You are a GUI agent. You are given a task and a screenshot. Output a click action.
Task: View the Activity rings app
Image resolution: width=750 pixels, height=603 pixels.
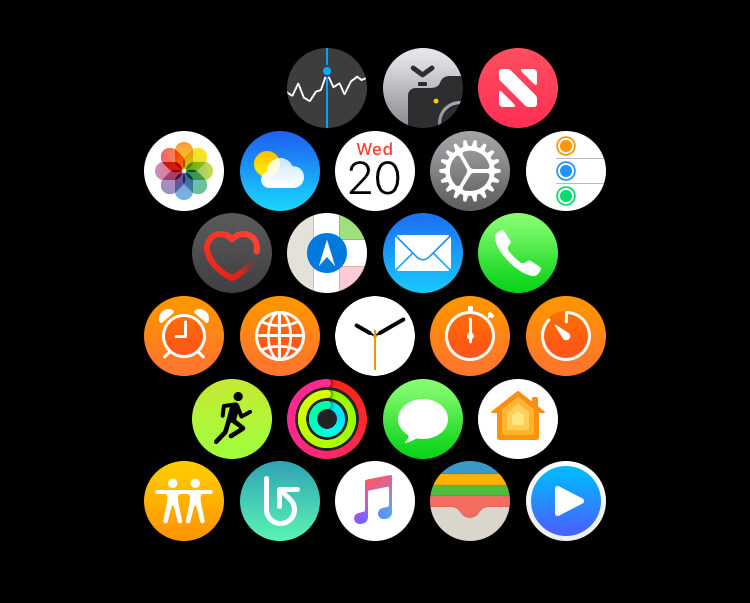327,419
